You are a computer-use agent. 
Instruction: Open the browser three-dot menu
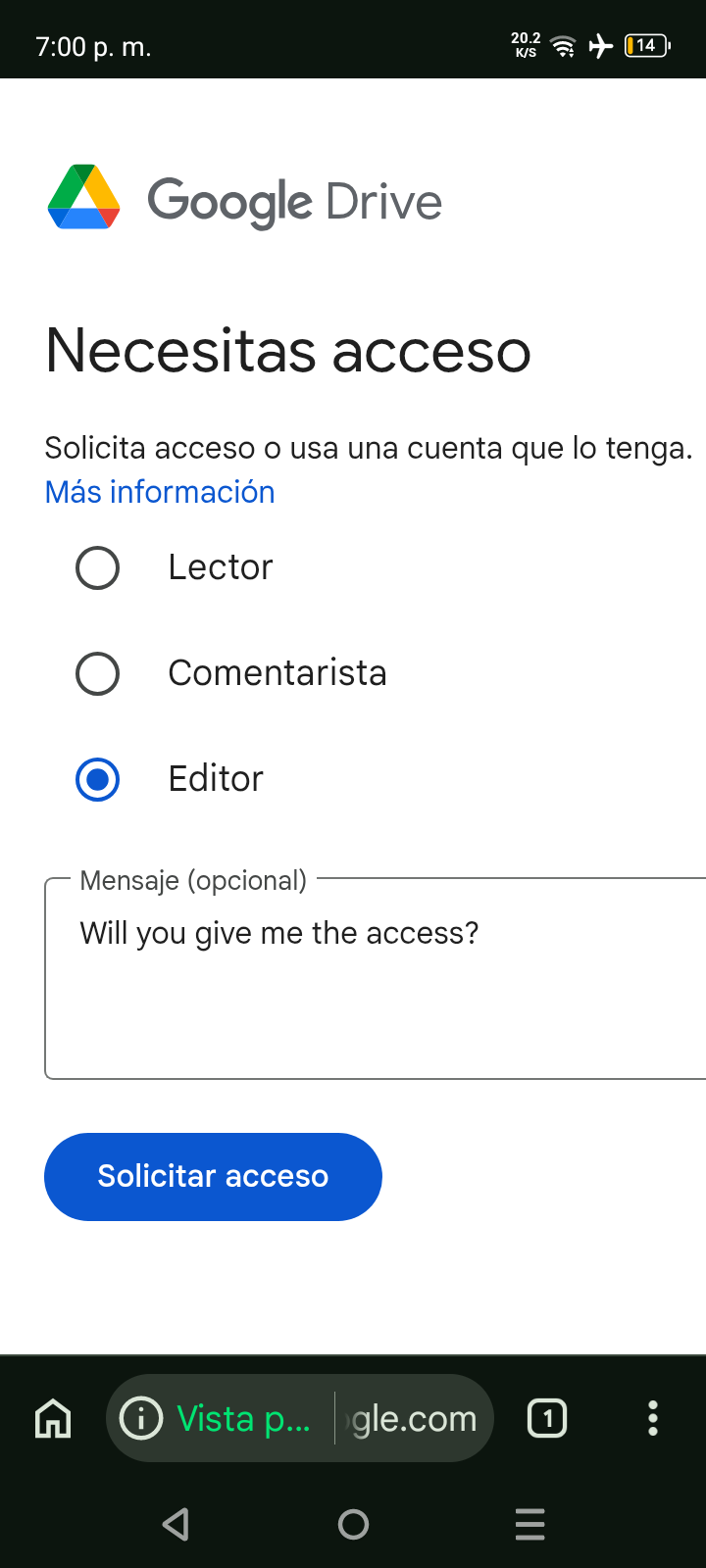tap(653, 1418)
